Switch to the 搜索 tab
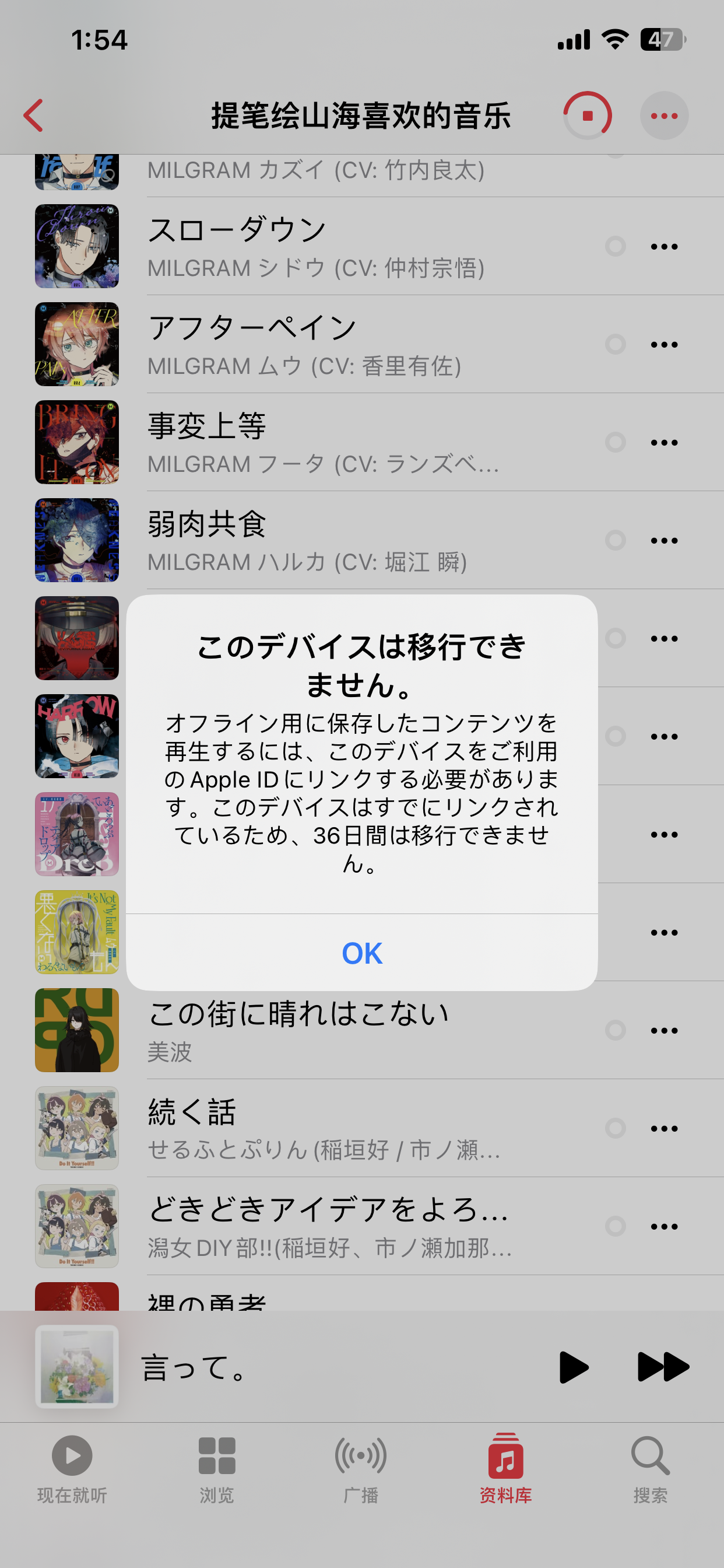Screen dimensions: 724x1568 click(650, 1467)
